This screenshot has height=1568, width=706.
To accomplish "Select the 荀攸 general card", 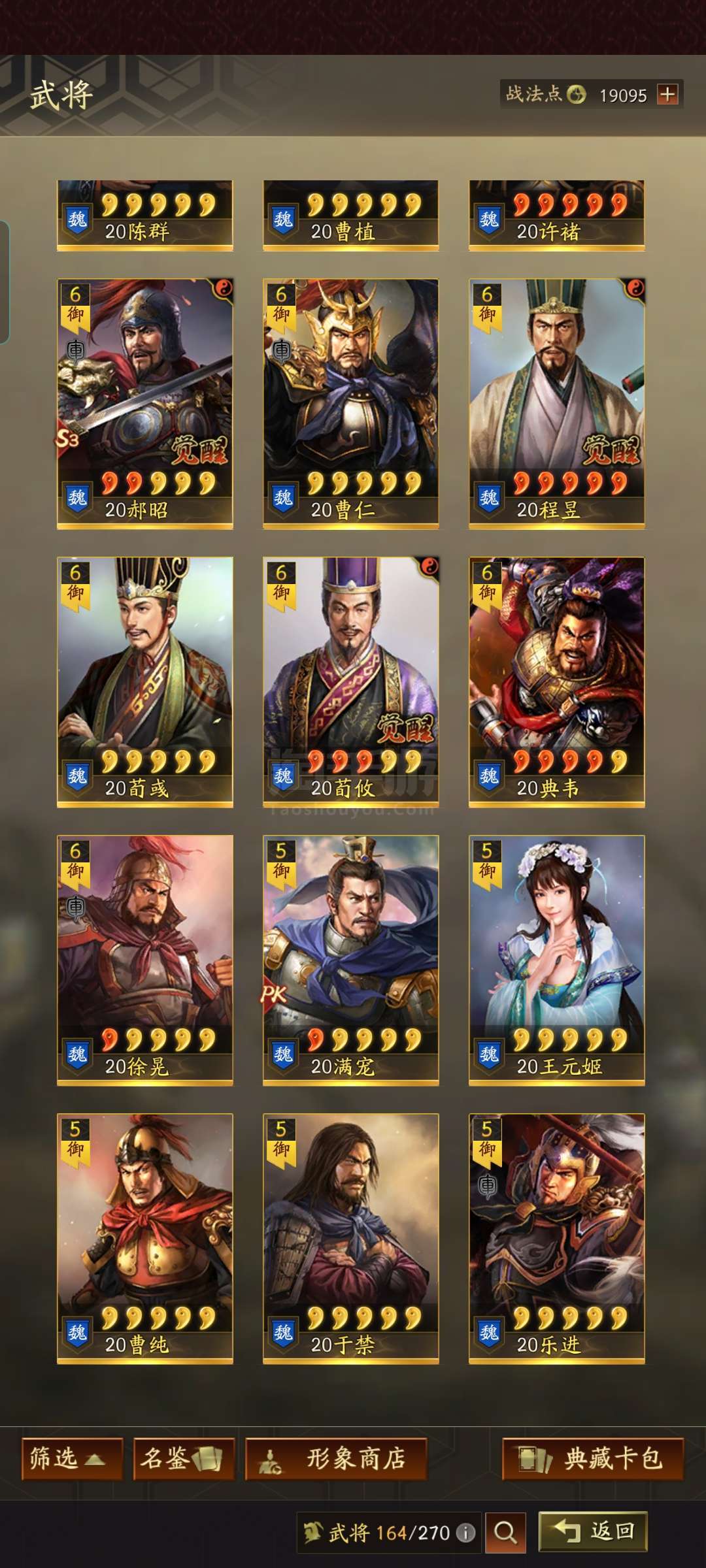I will (351, 681).
